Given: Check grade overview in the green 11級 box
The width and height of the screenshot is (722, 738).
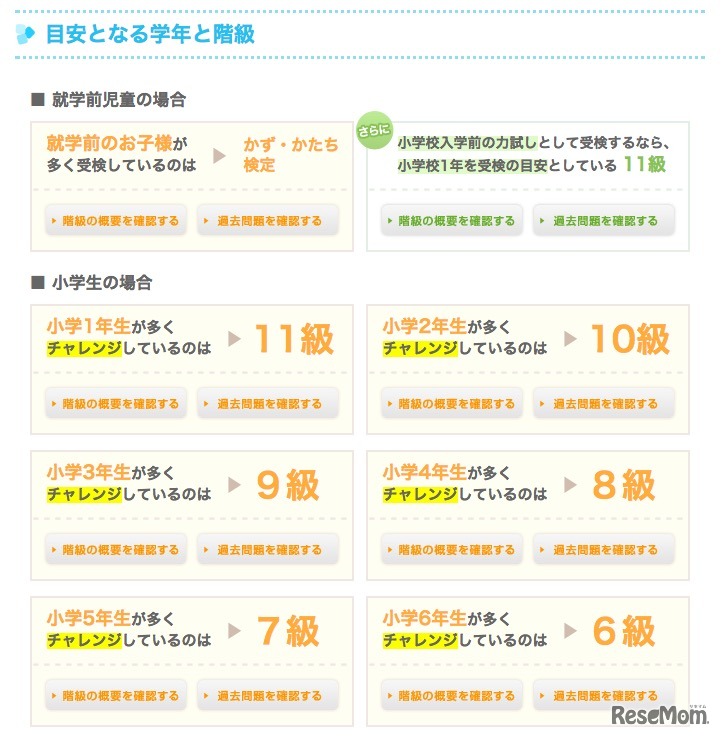Looking at the screenshot, I should coord(451,220).
